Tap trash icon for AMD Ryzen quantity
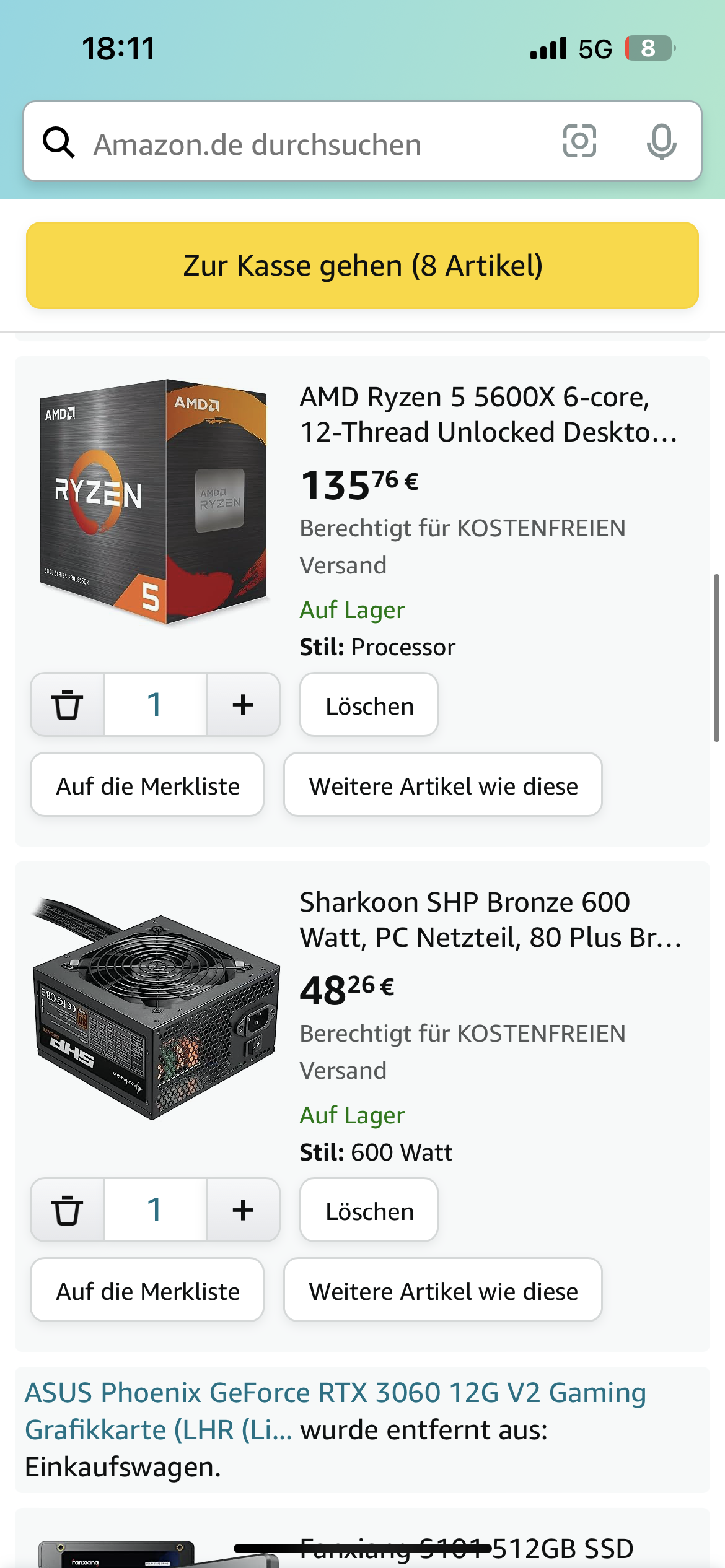The image size is (725, 1568). [68, 705]
